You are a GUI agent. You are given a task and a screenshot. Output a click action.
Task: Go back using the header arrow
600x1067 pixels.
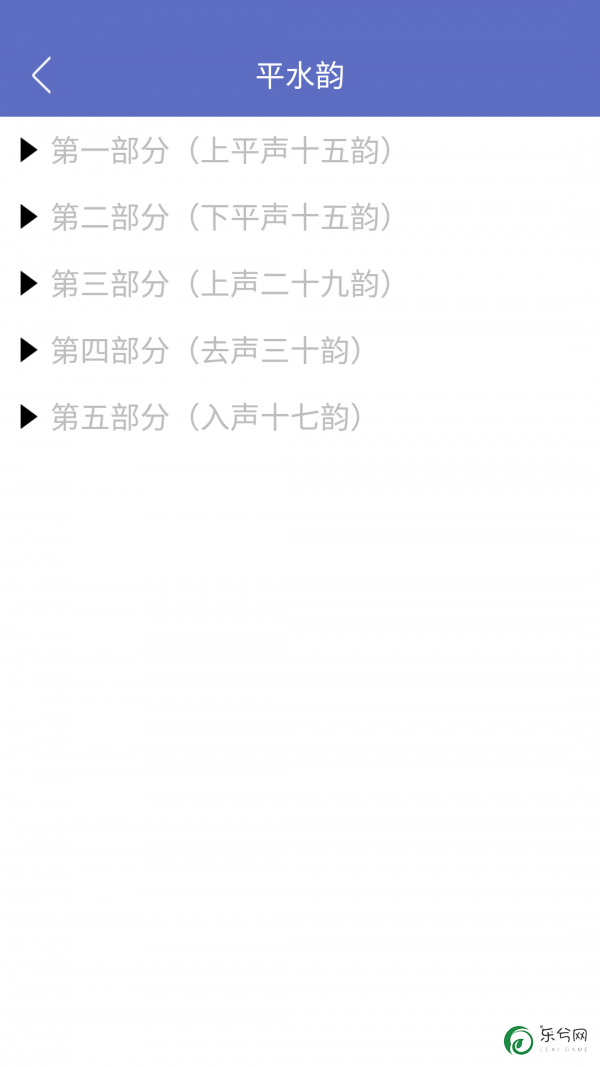pos(41,75)
